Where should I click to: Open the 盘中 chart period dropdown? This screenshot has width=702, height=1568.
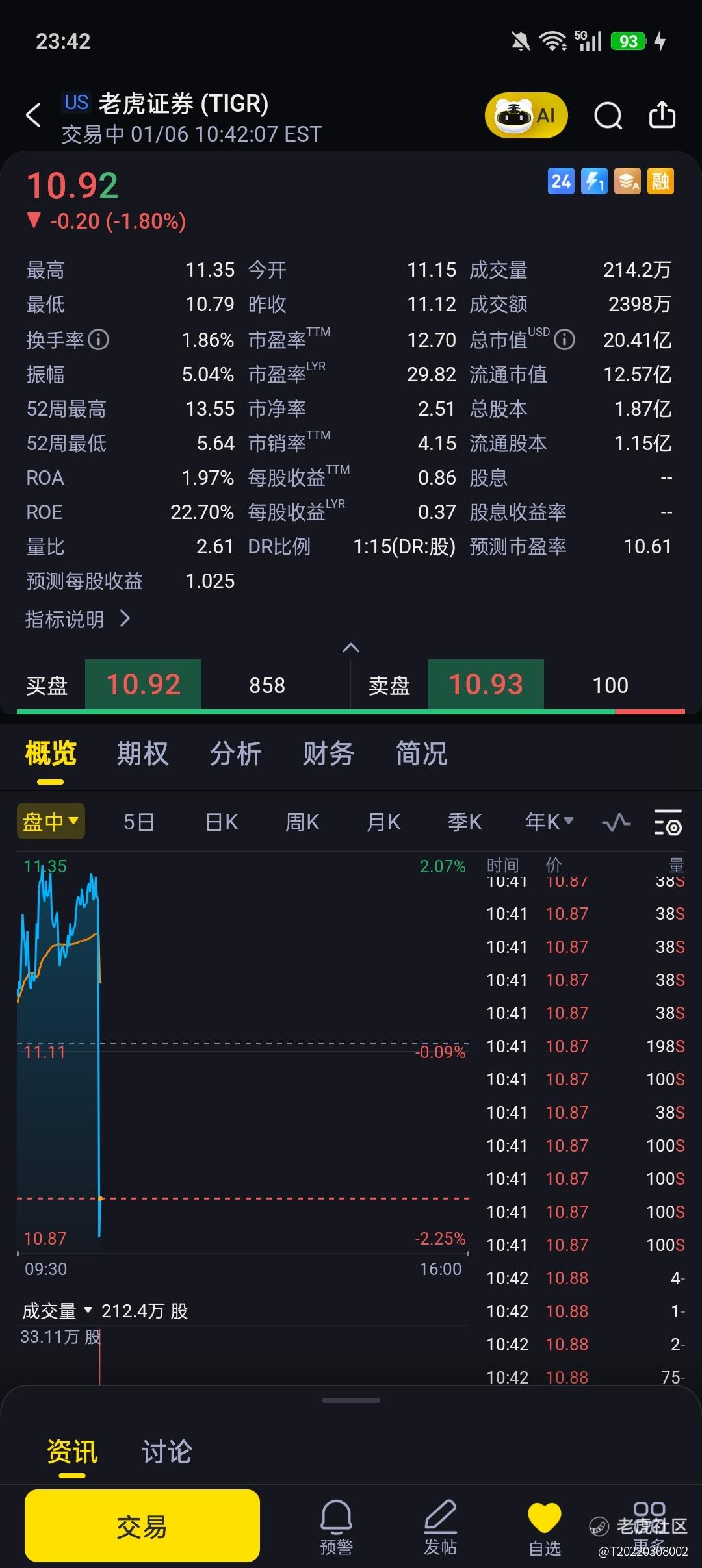[51, 822]
